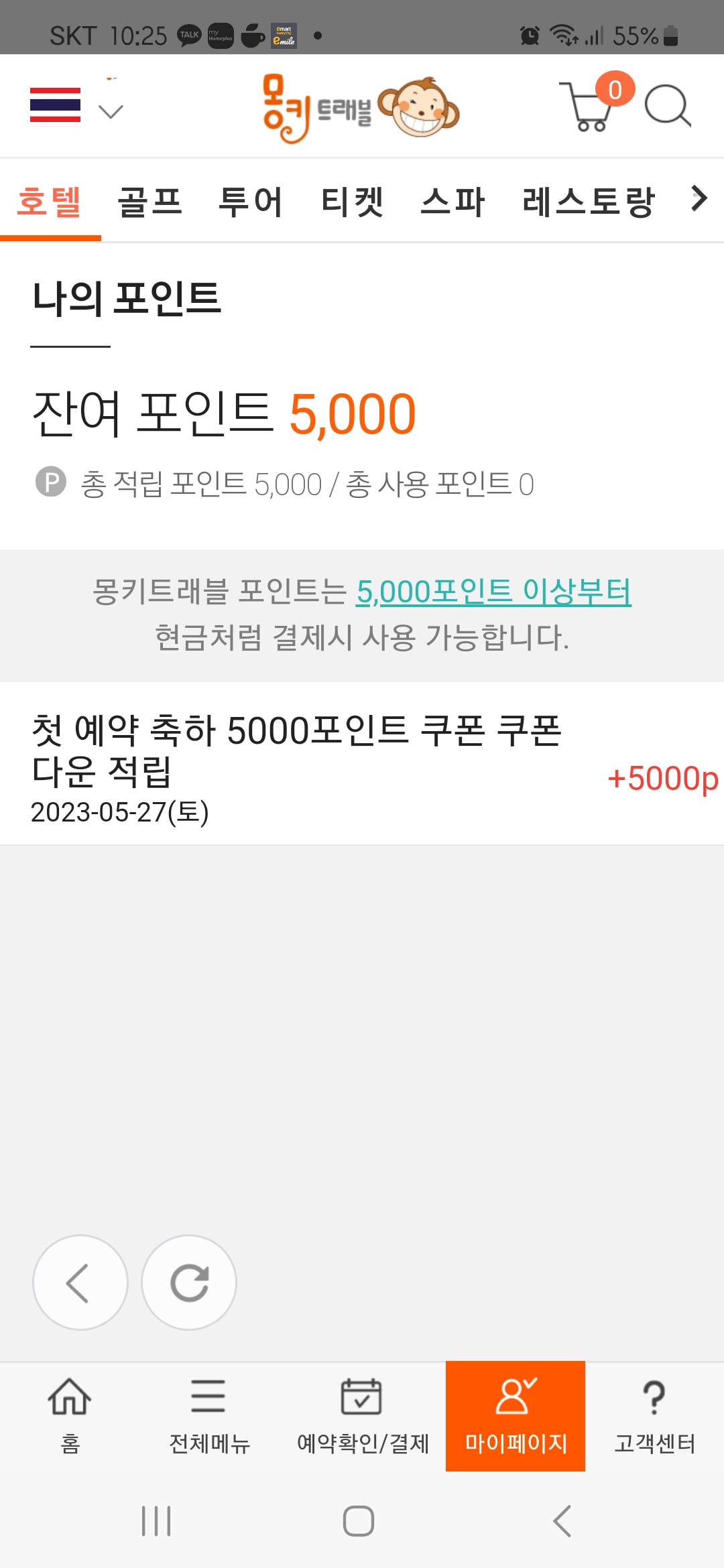Open 마이페이지 tab

tap(516, 1416)
